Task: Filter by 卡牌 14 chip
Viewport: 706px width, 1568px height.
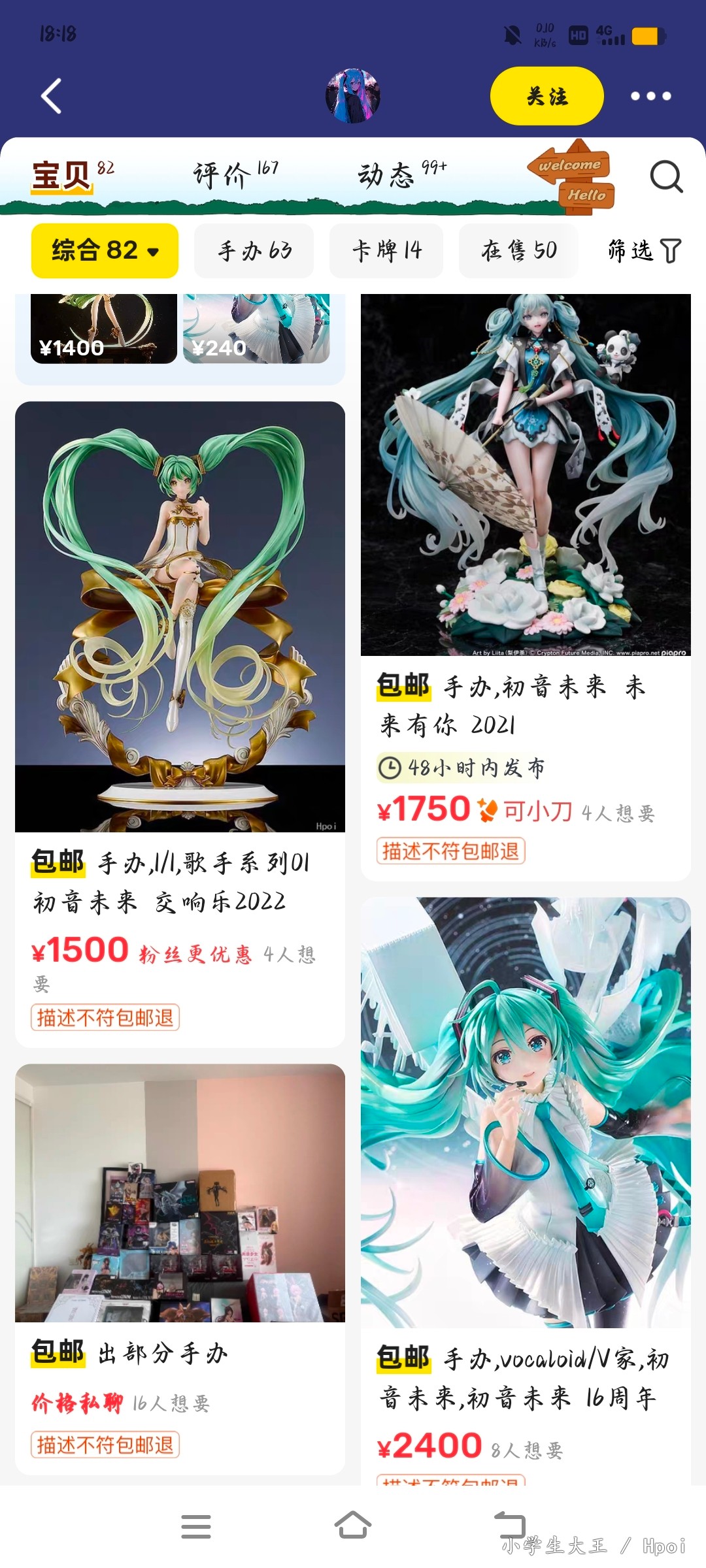Action: pos(386,251)
